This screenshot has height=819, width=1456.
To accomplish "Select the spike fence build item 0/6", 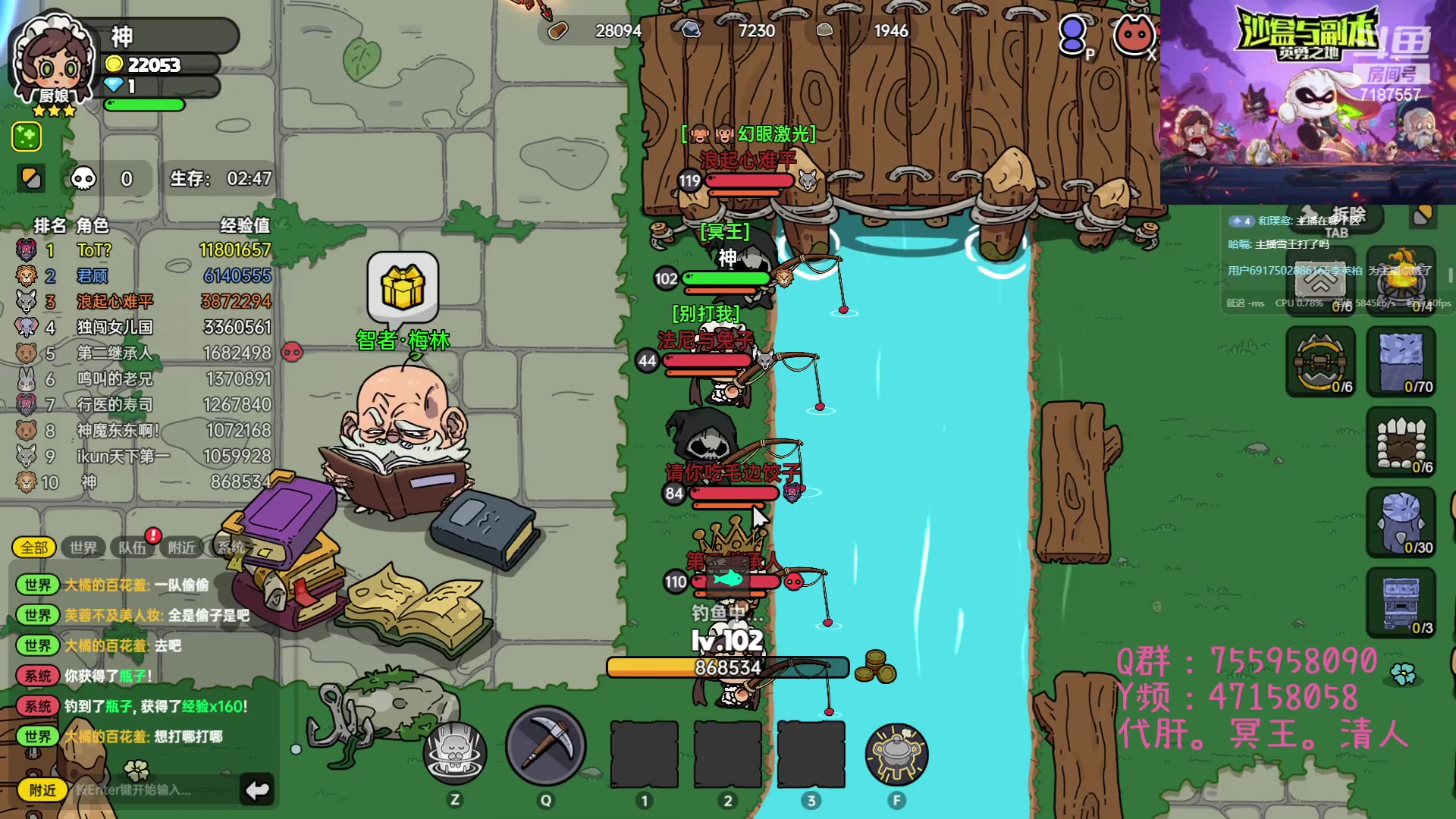I will pyautogui.click(x=1401, y=441).
